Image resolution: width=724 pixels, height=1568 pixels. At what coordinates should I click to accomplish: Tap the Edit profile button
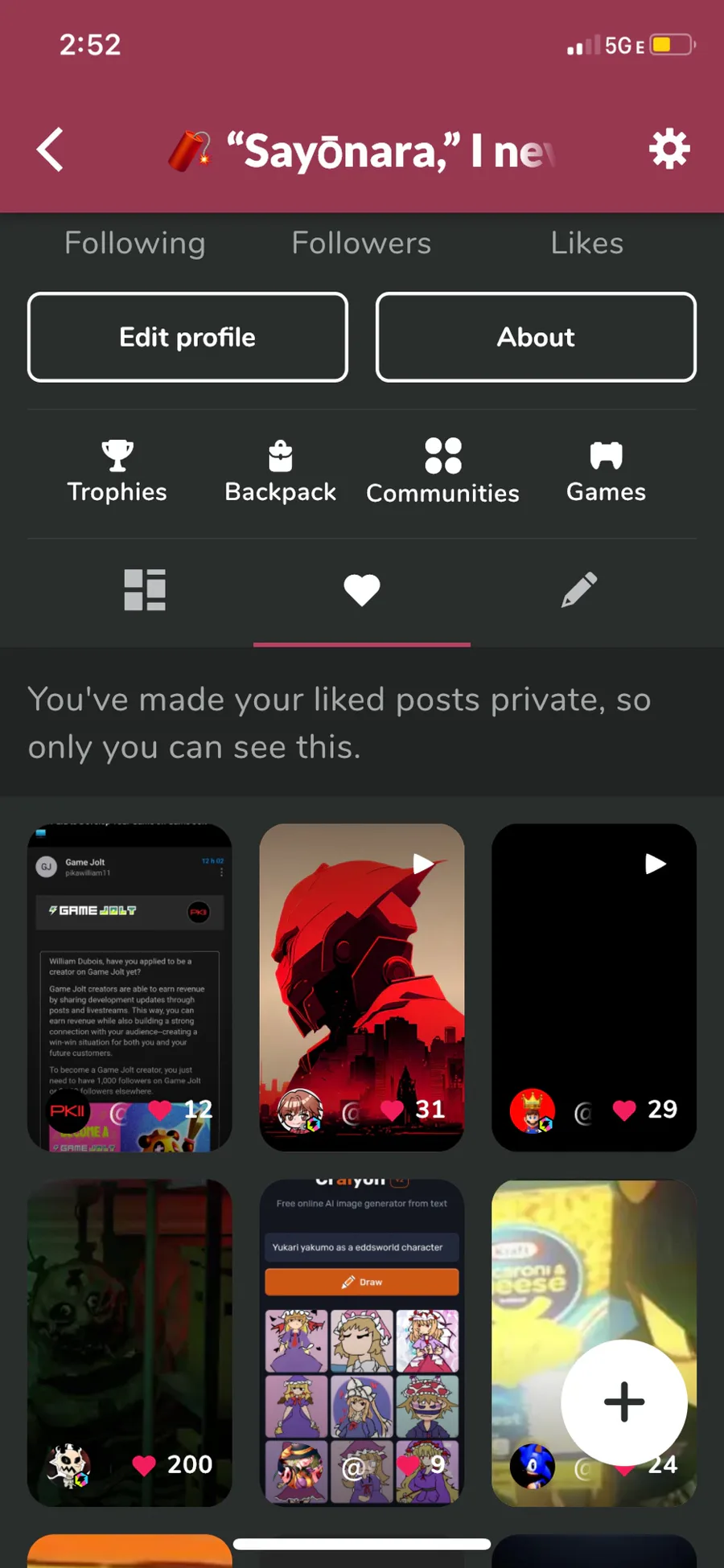pyautogui.click(x=187, y=337)
